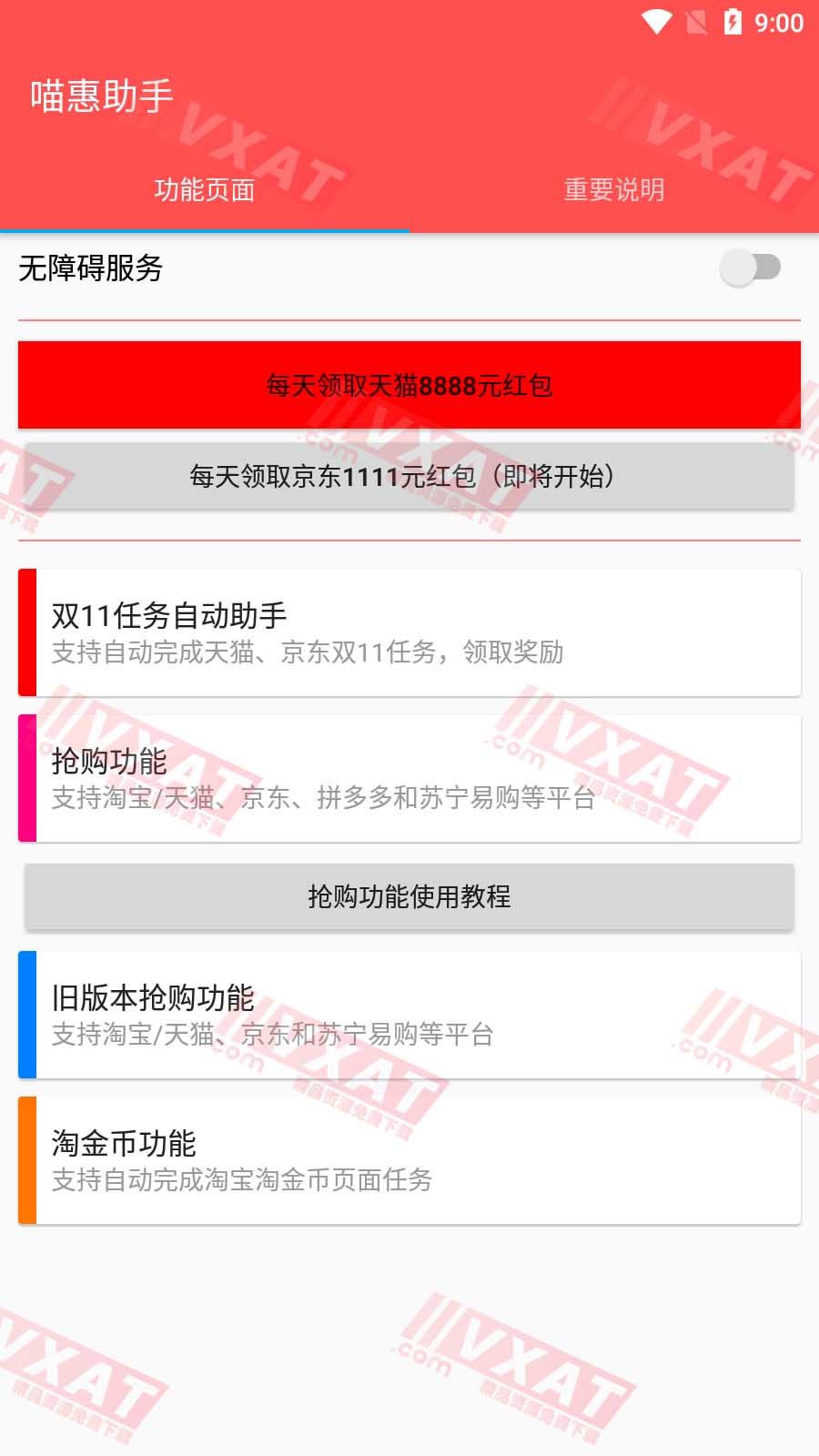Click the 每天领取天猫8888元红包 button
Screen dimensions: 819x1456
point(409,385)
